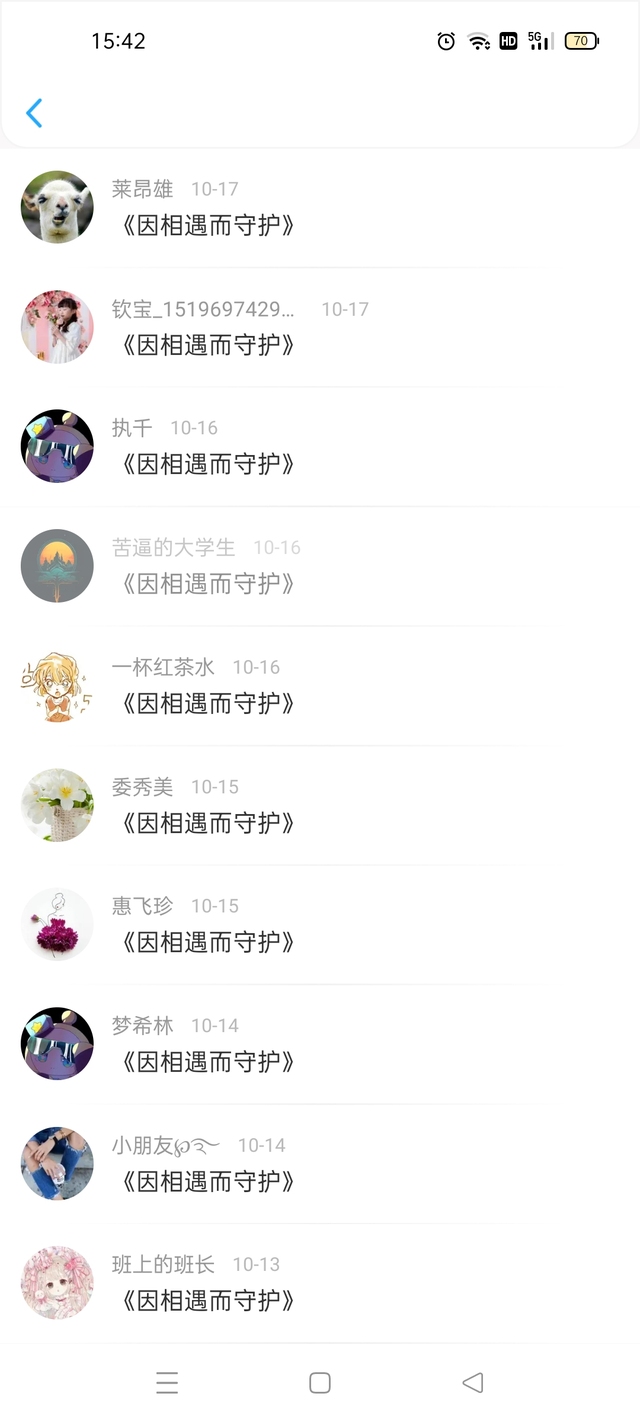
Task: View the entry from 小朋友
Action: click(320, 1164)
